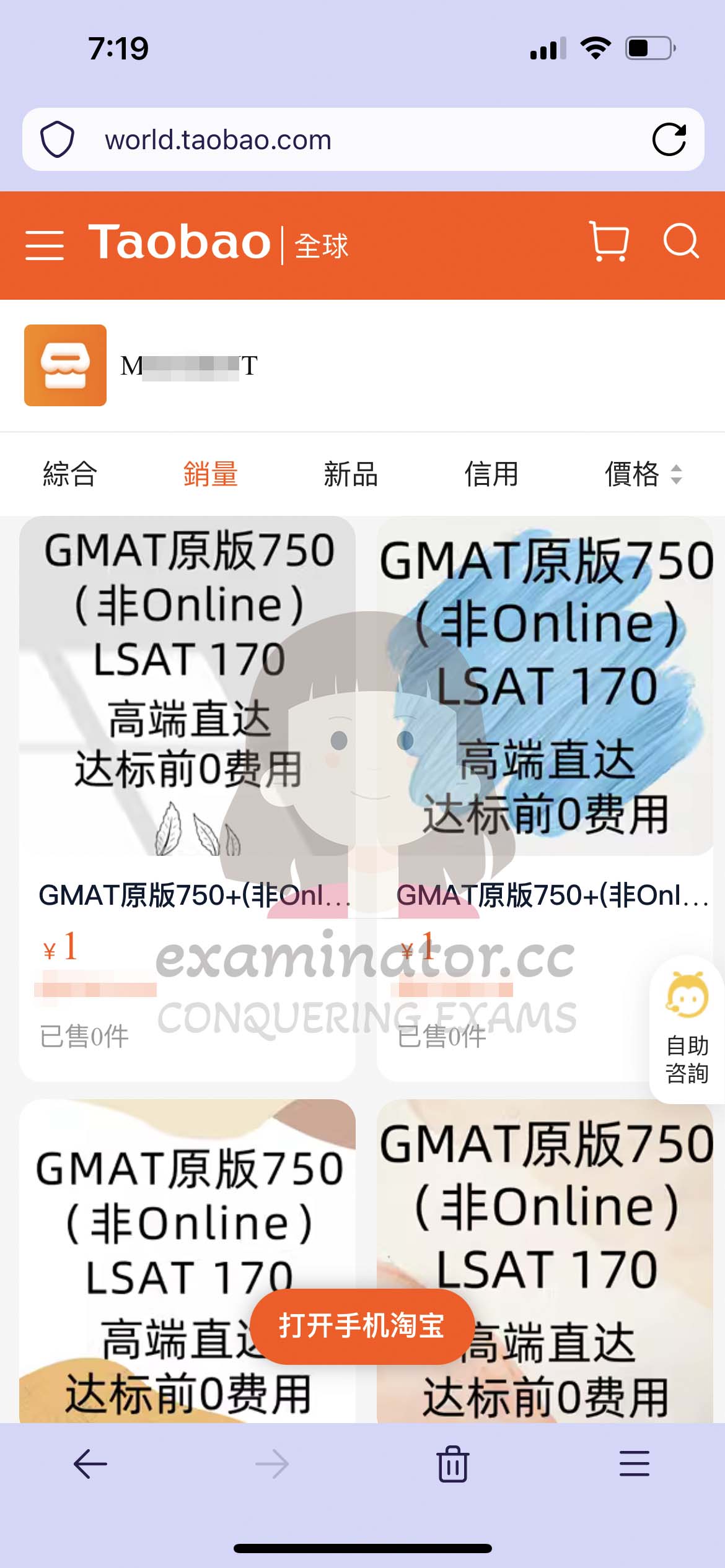Open the browser privacy shield
Image resolution: width=725 pixels, height=1568 pixels.
tap(57, 139)
